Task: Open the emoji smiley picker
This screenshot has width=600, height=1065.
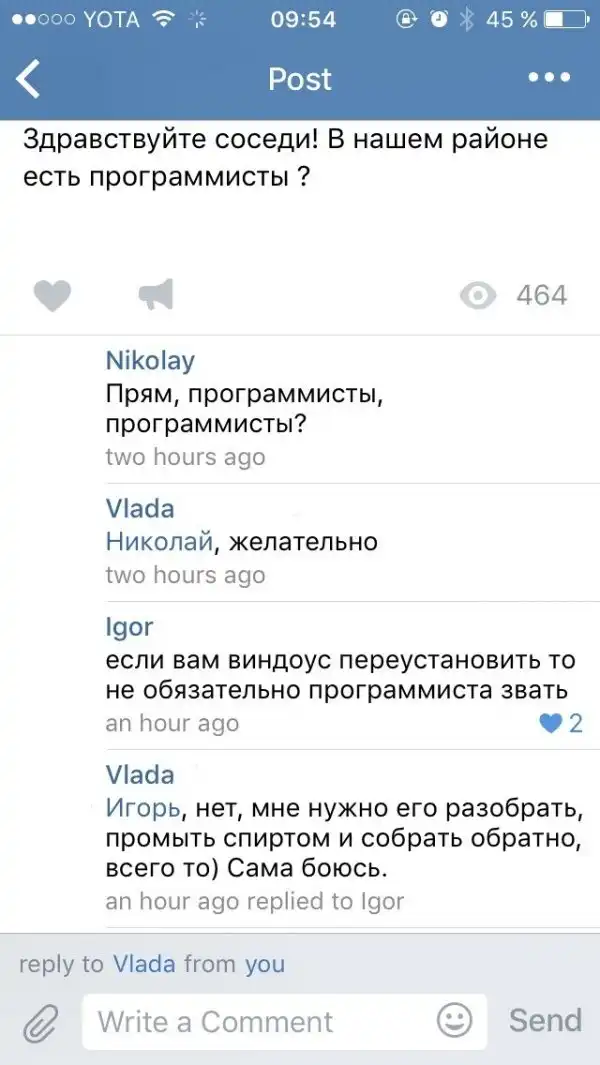Action: click(x=455, y=1020)
